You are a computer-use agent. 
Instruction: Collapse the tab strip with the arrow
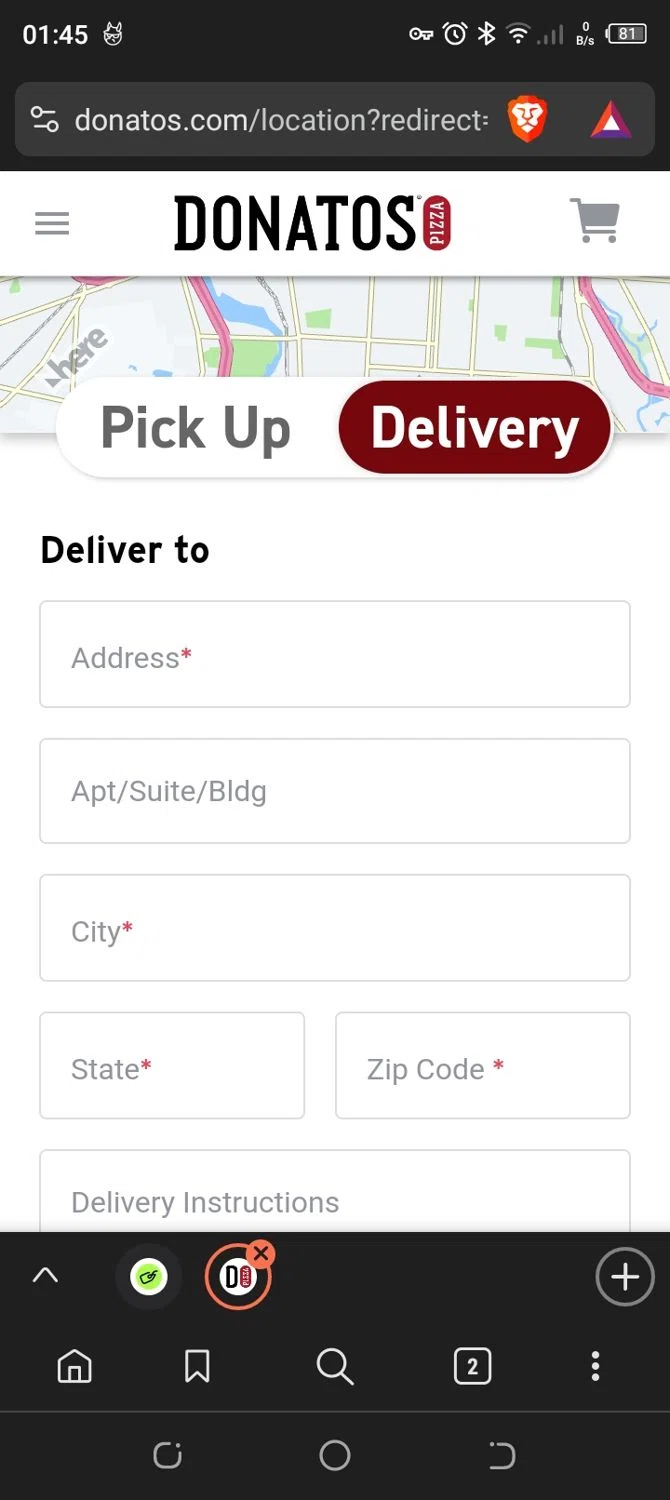(46, 1276)
